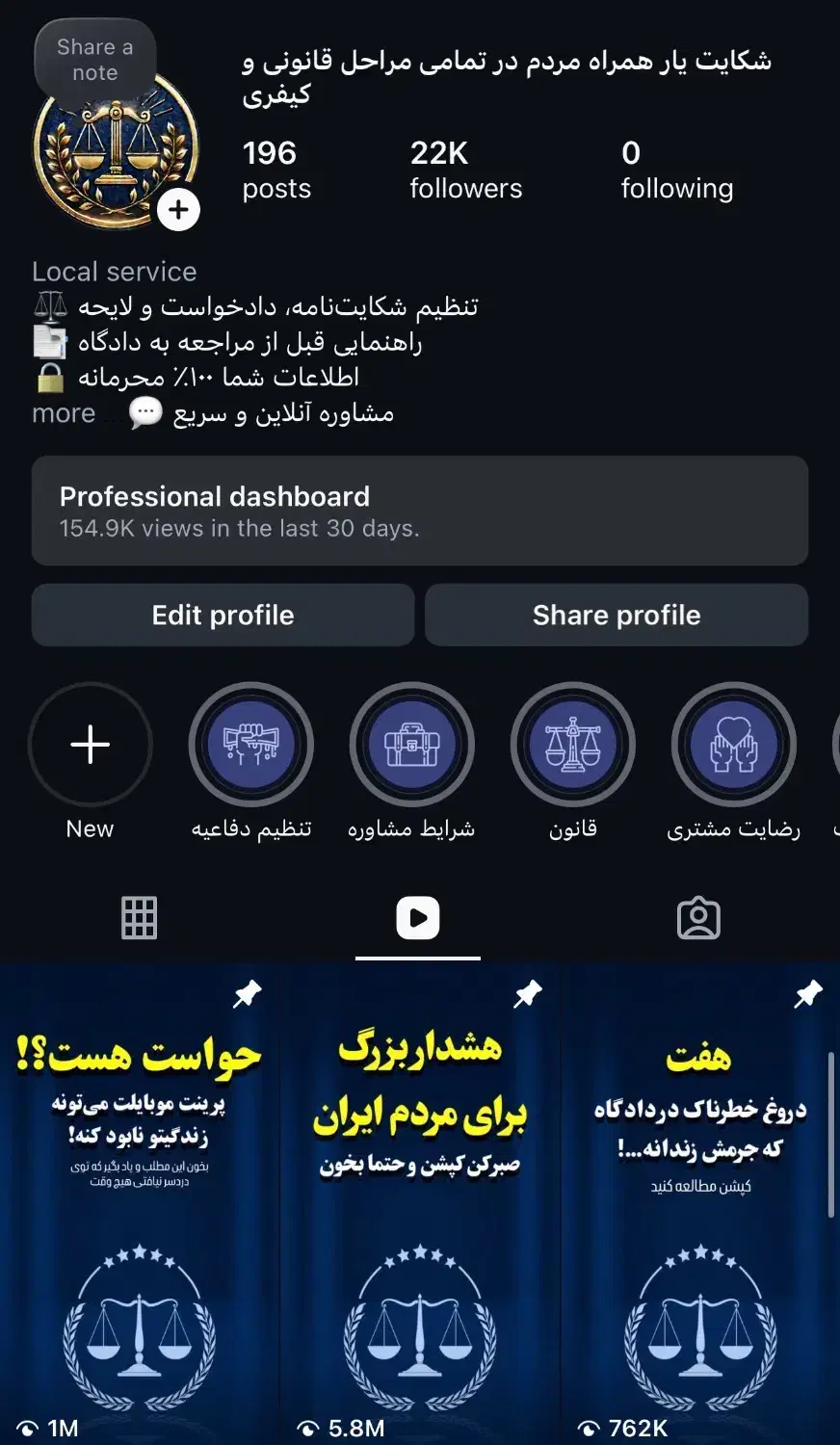The width and height of the screenshot is (840, 1445).
Task: Open the Edit profile button
Action: click(x=222, y=615)
